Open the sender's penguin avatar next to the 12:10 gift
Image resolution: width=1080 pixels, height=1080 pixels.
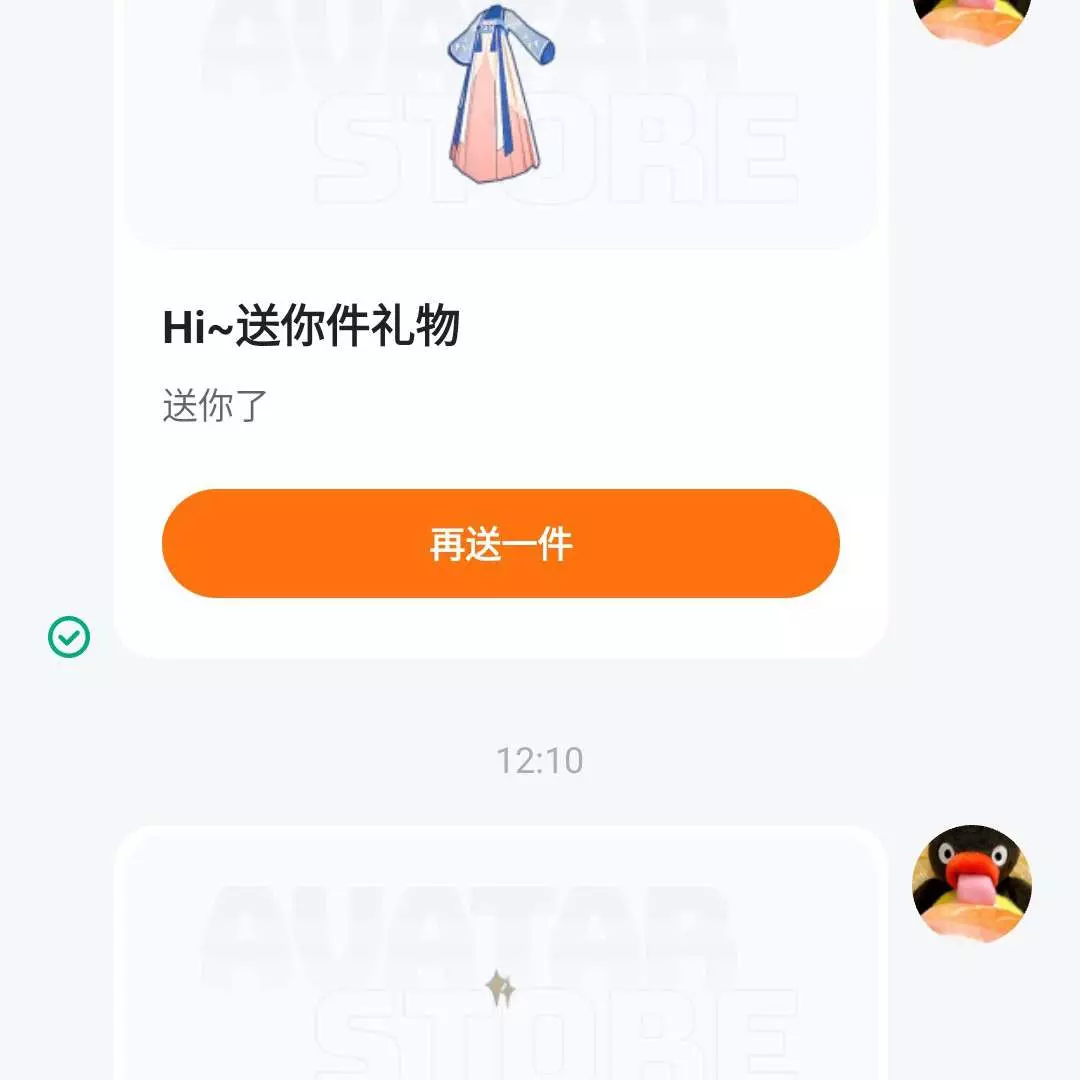point(971,884)
